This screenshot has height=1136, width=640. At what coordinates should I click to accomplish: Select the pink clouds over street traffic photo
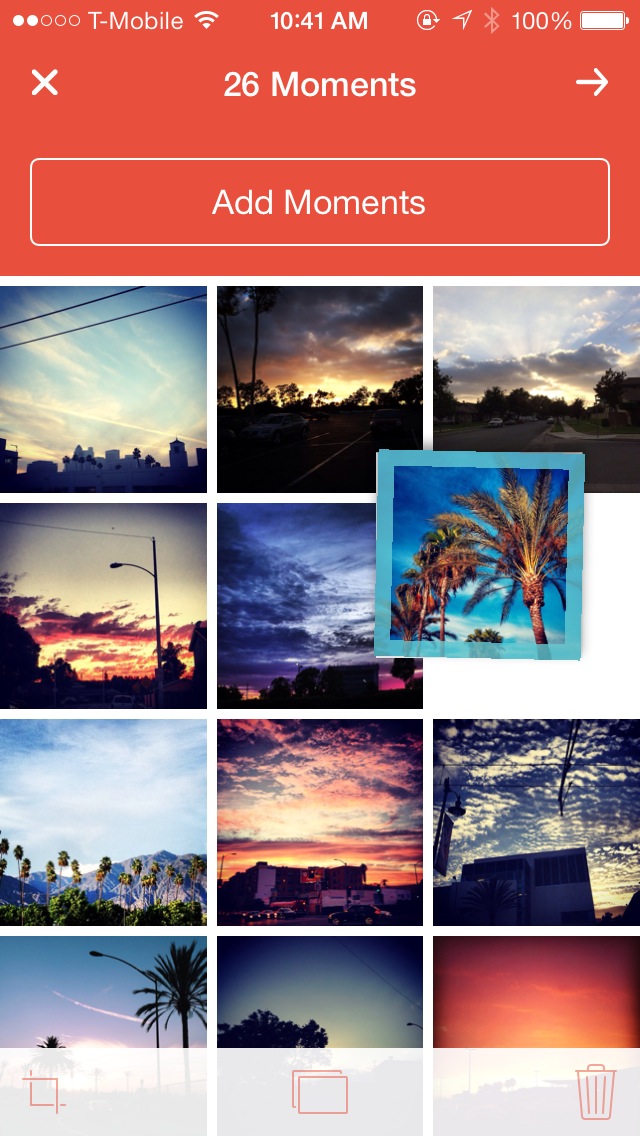(319, 821)
